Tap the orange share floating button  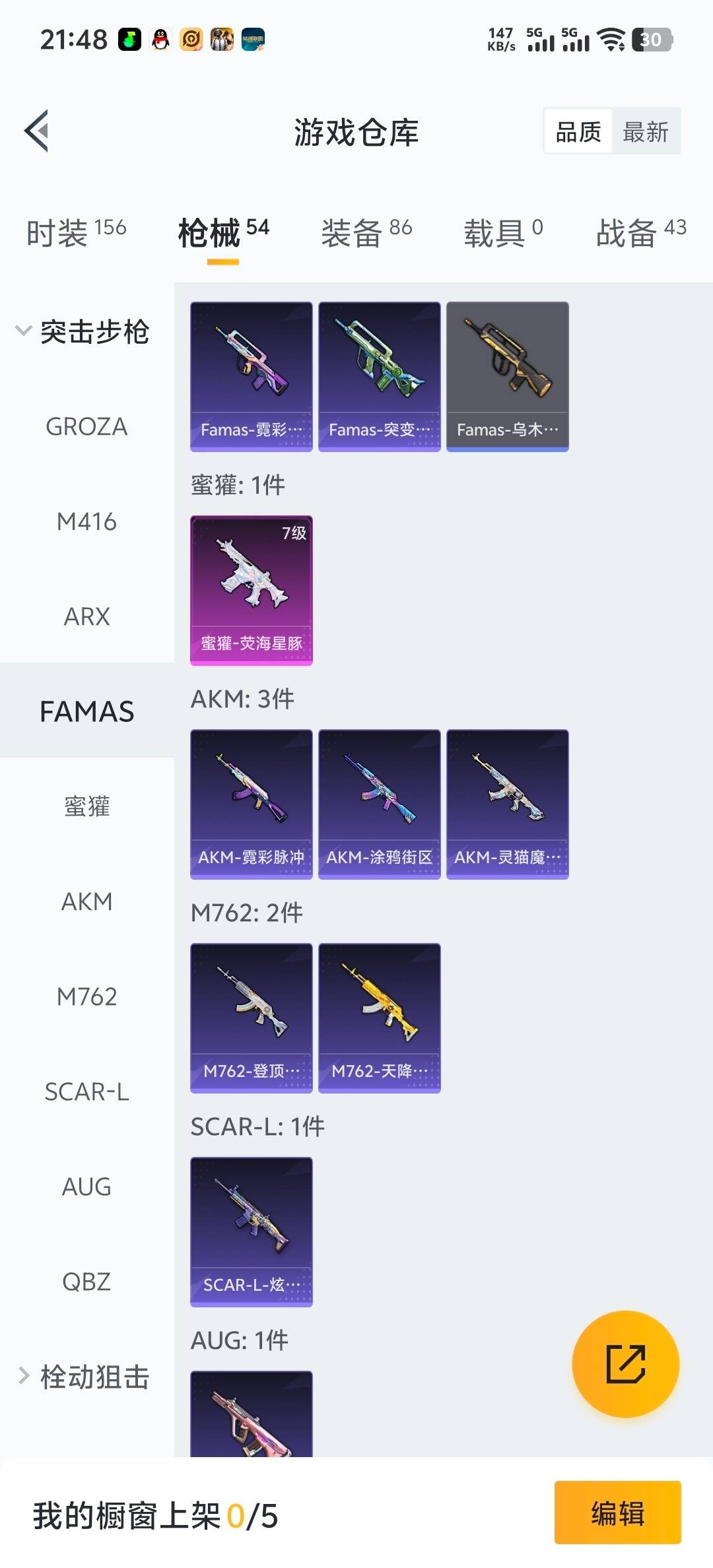coord(625,1363)
